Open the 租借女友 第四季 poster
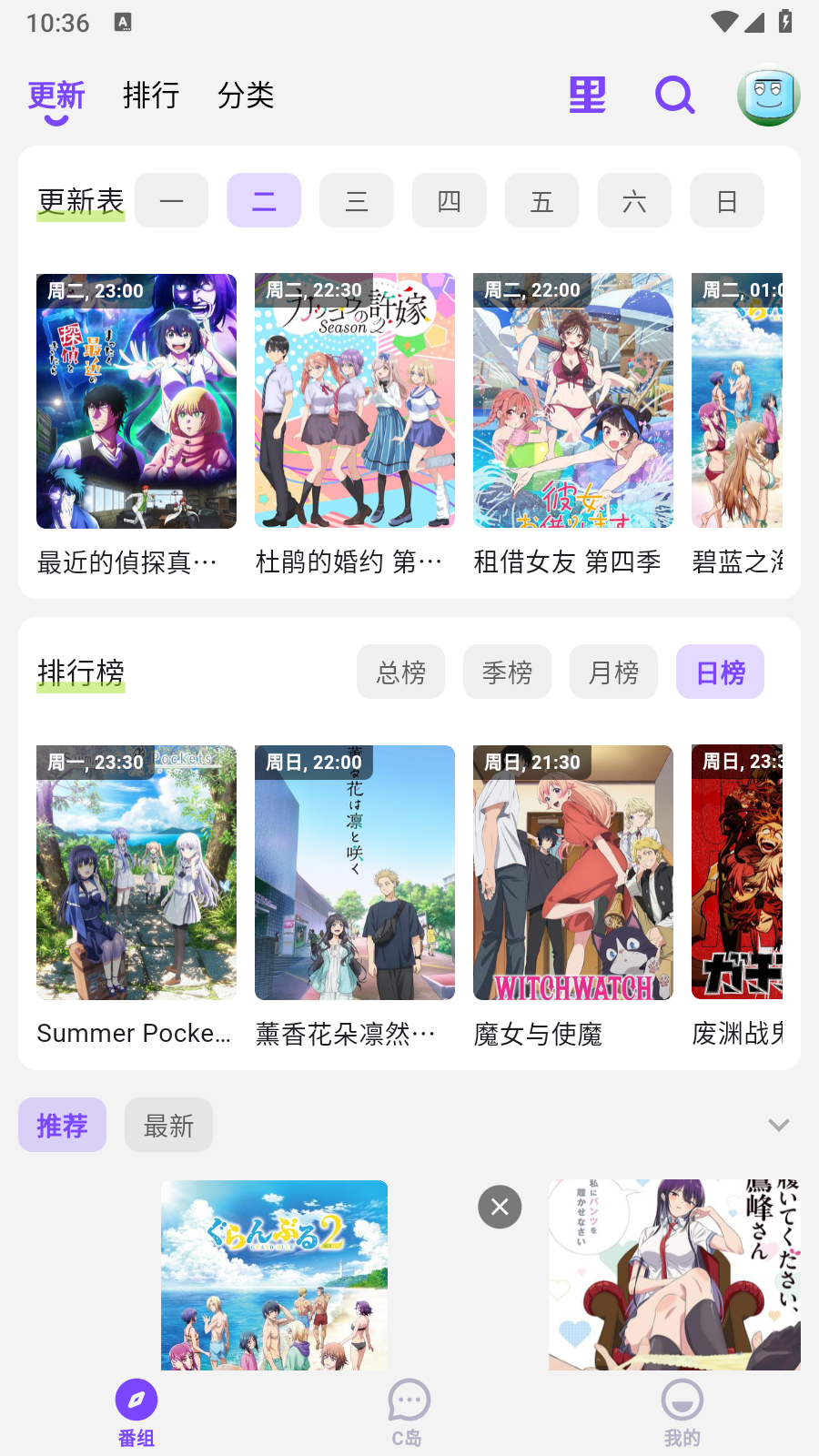 click(x=572, y=400)
